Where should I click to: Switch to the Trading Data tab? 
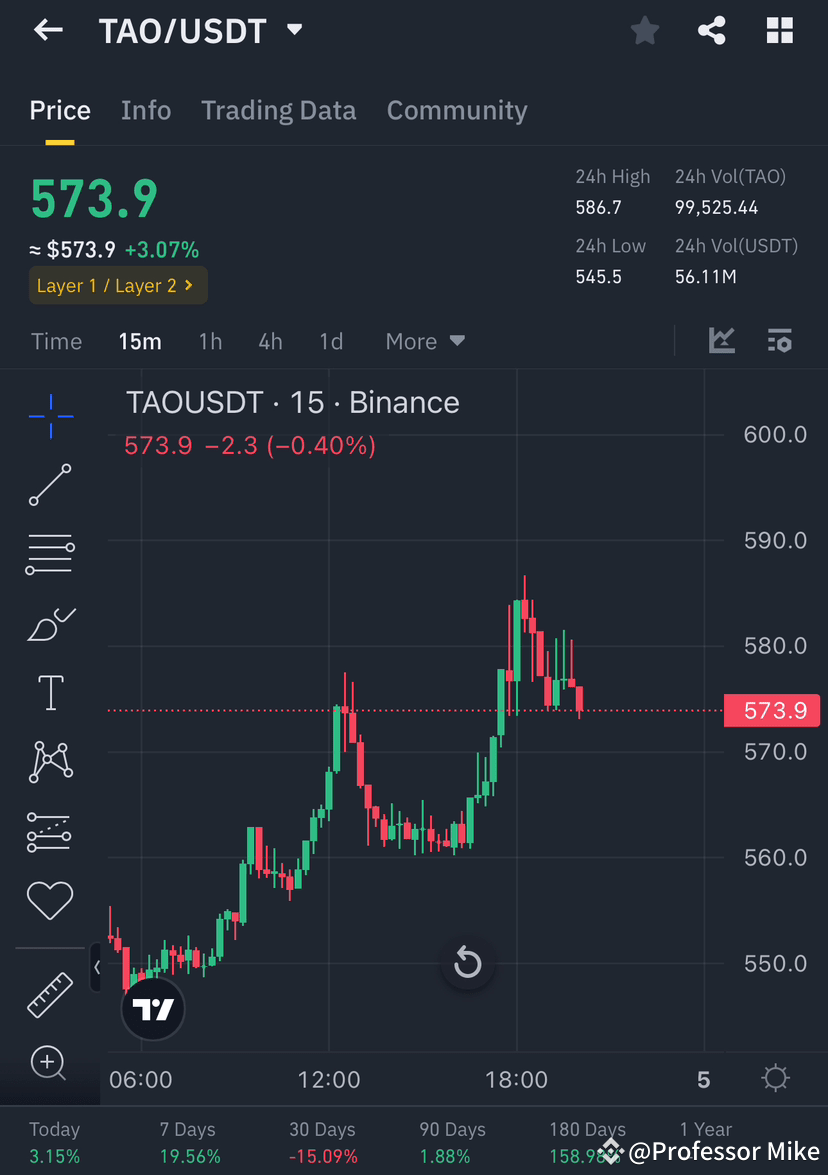[x=278, y=110]
